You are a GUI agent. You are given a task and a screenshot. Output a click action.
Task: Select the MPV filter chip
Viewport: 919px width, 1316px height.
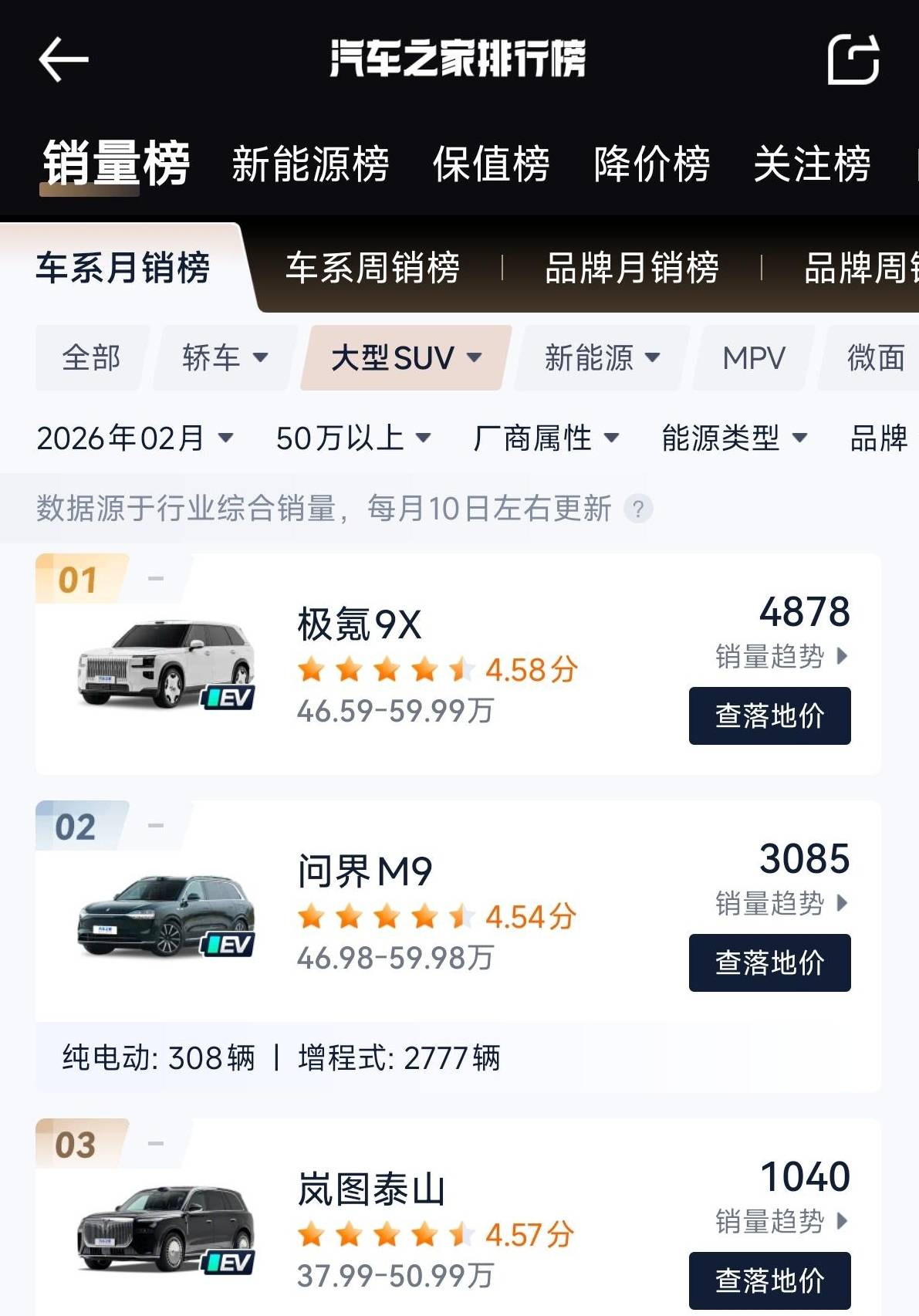click(x=753, y=358)
